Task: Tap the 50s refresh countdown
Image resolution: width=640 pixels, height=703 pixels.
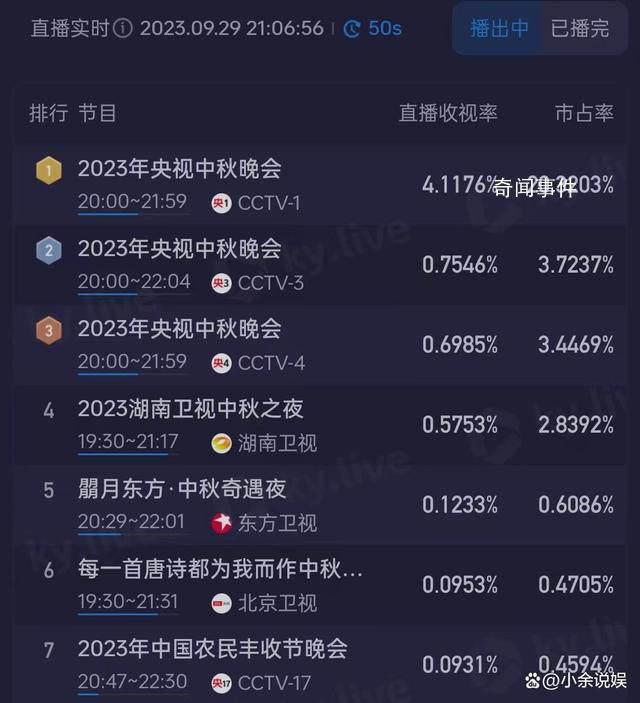Action: click(x=372, y=28)
